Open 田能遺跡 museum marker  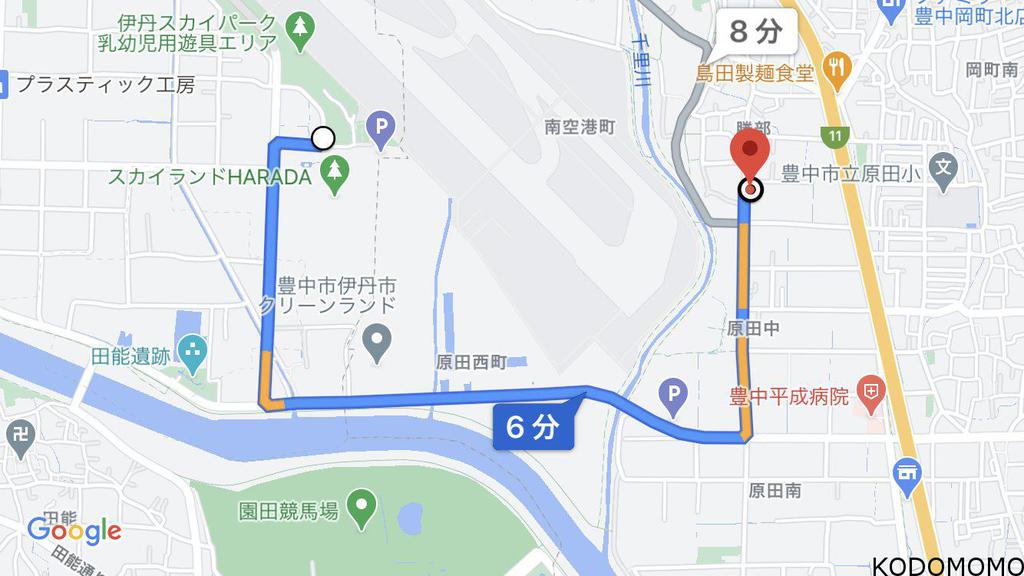pos(190,351)
